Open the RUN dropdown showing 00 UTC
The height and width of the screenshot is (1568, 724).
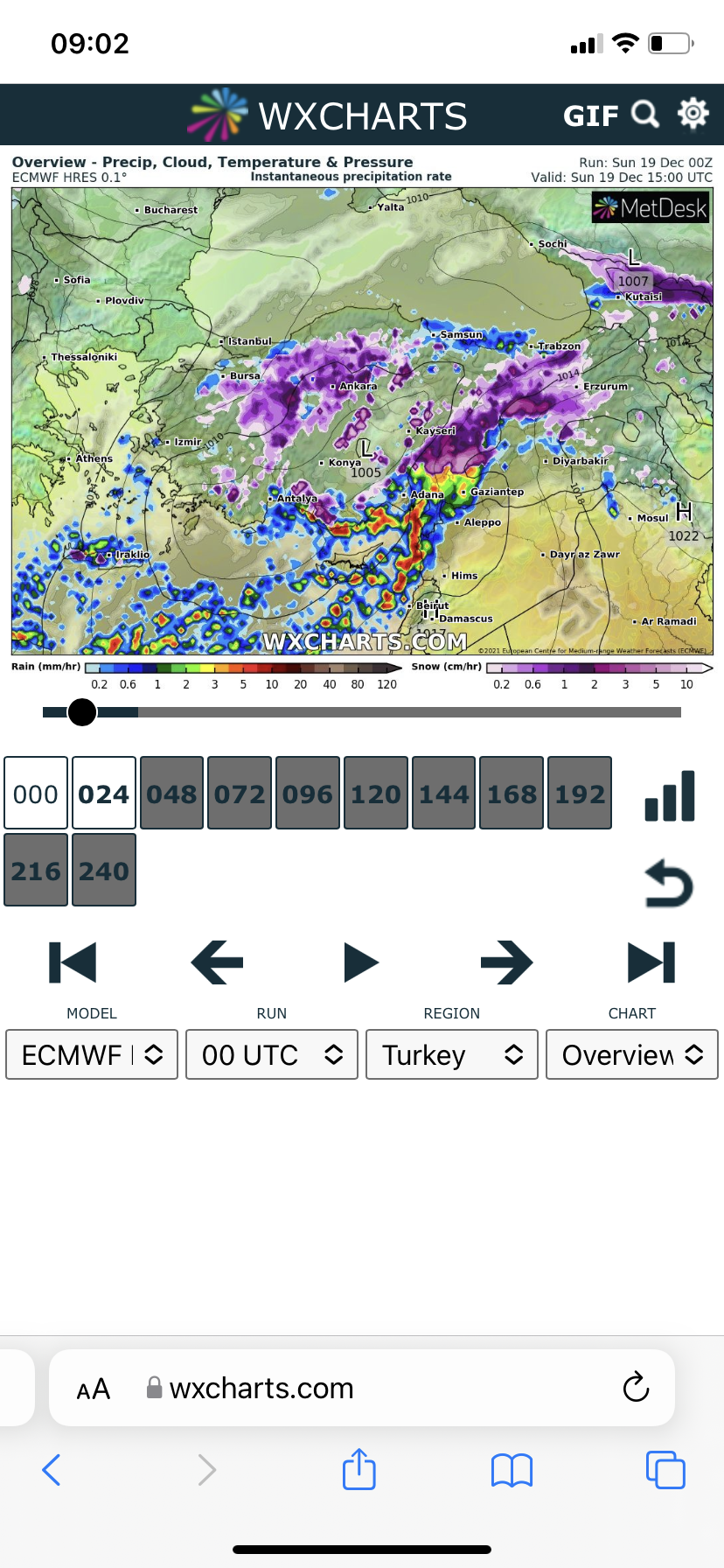tap(272, 1054)
